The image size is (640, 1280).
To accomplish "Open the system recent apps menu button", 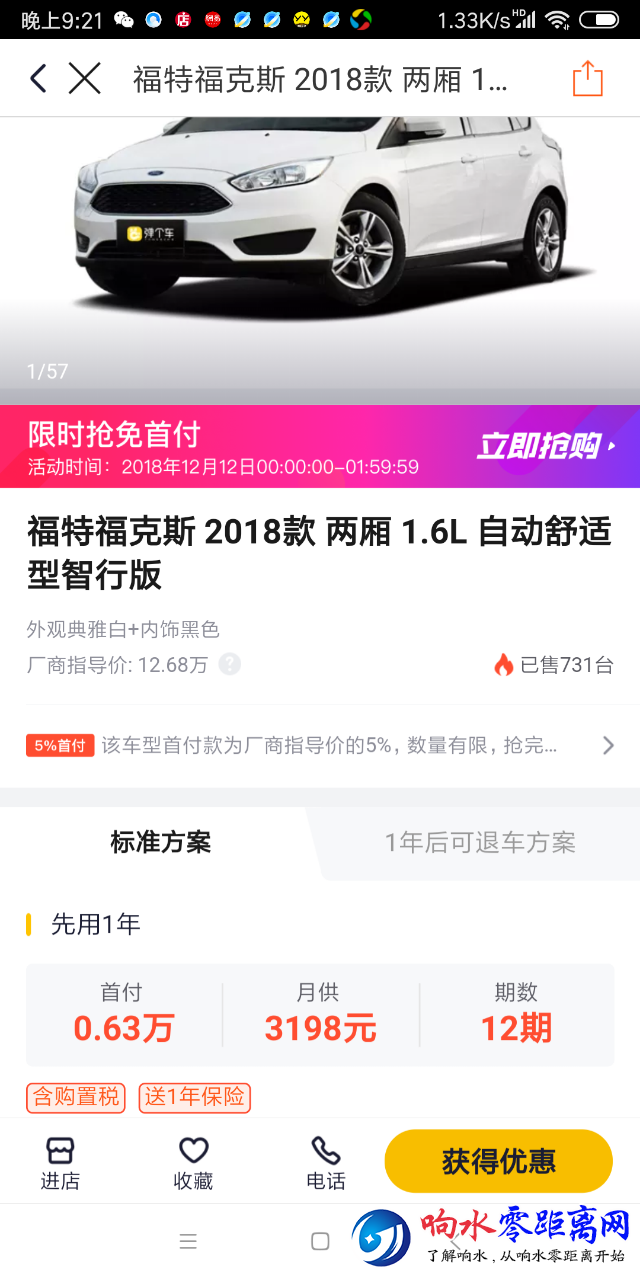I will click(x=188, y=1241).
